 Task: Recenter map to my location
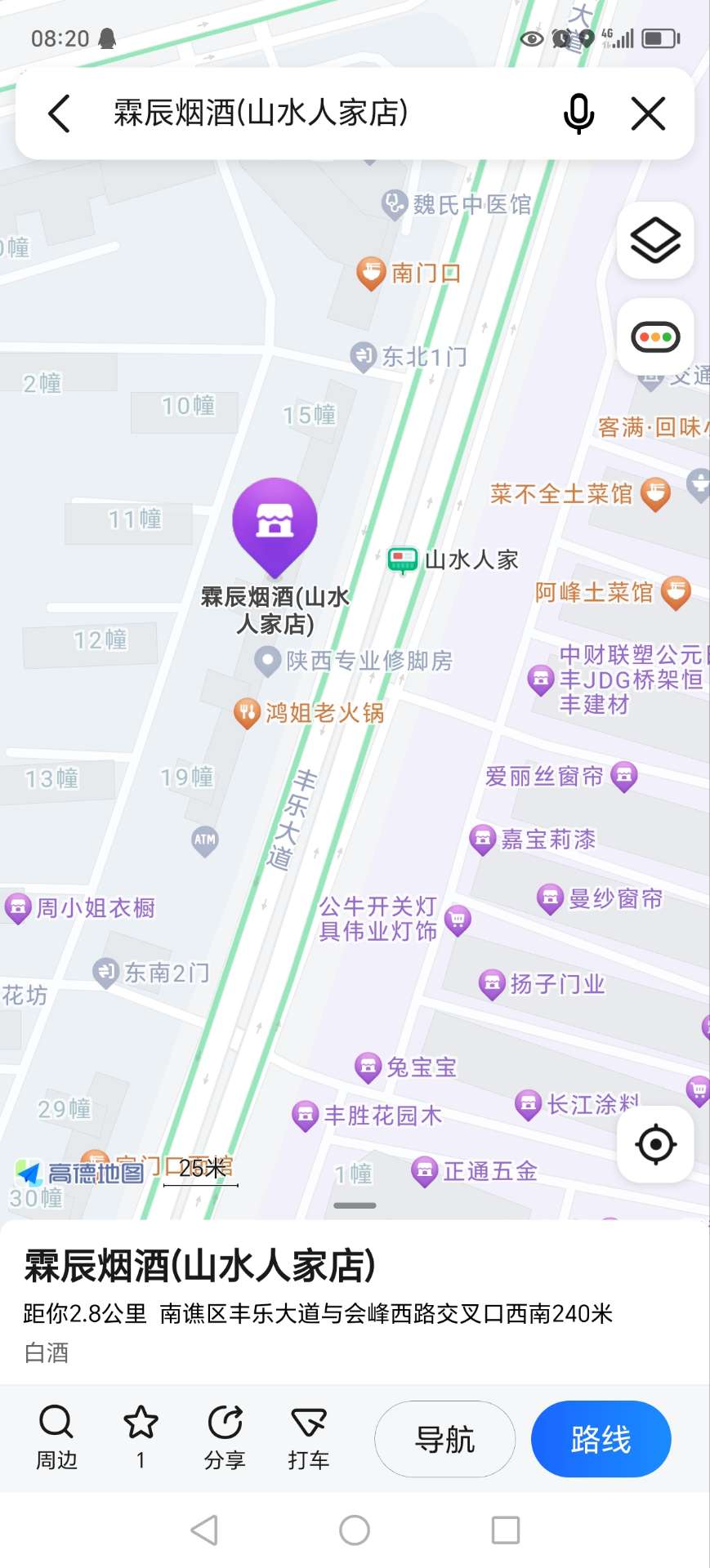click(655, 1143)
